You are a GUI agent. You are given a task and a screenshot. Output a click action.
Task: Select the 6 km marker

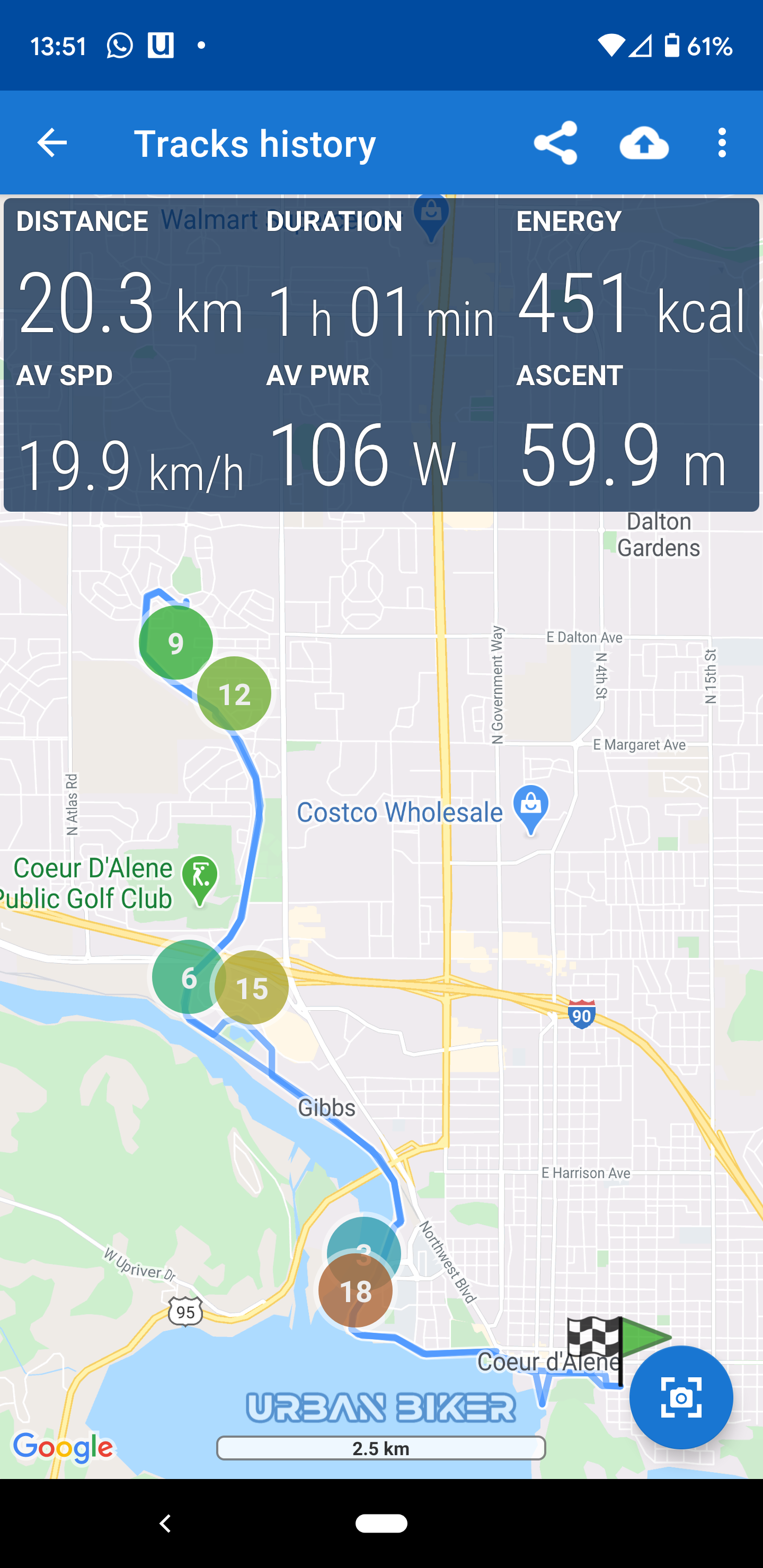coord(189,977)
